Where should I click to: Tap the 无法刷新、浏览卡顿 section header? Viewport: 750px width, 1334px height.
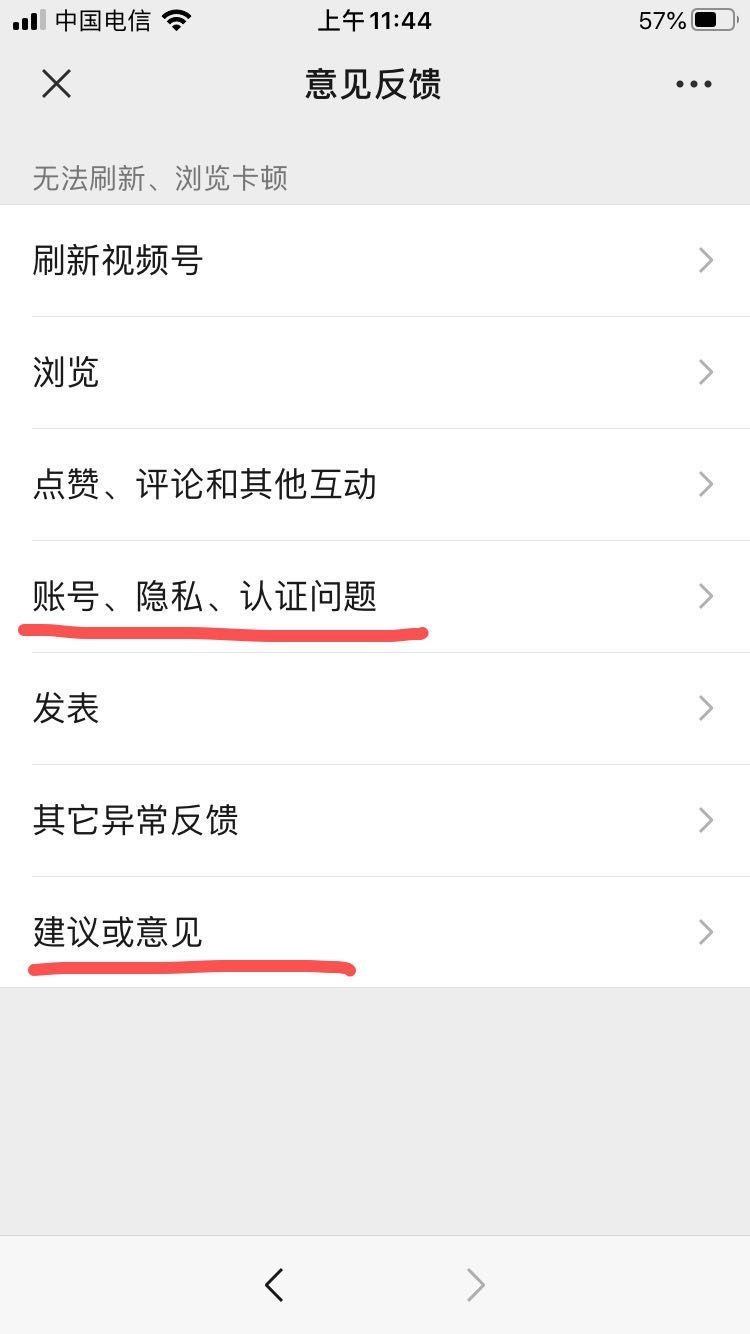[160, 178]
